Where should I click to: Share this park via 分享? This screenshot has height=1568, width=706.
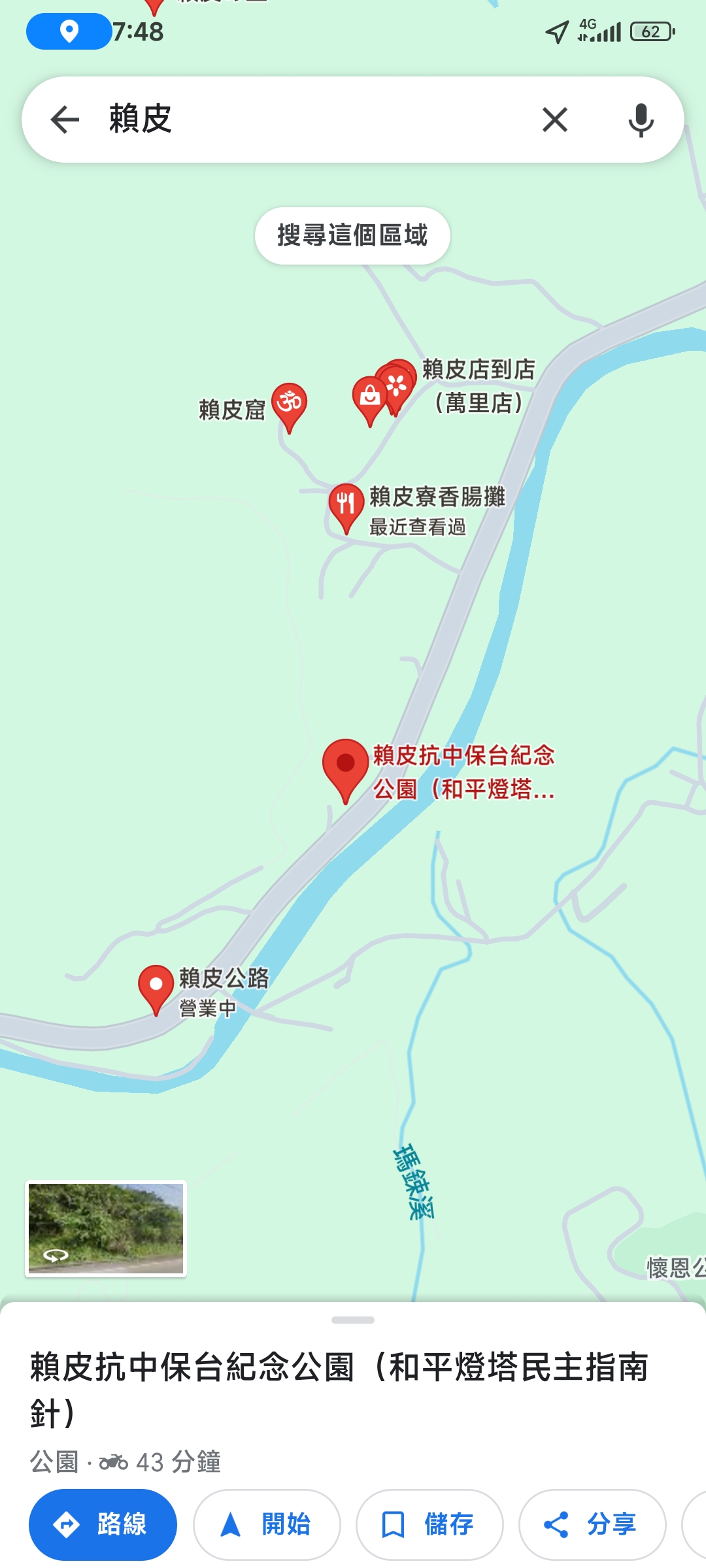(x=592, y=1524)
